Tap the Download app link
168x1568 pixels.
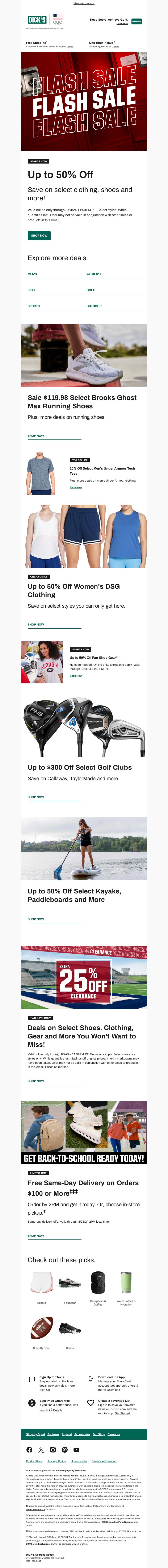[x=113, y=1390]
